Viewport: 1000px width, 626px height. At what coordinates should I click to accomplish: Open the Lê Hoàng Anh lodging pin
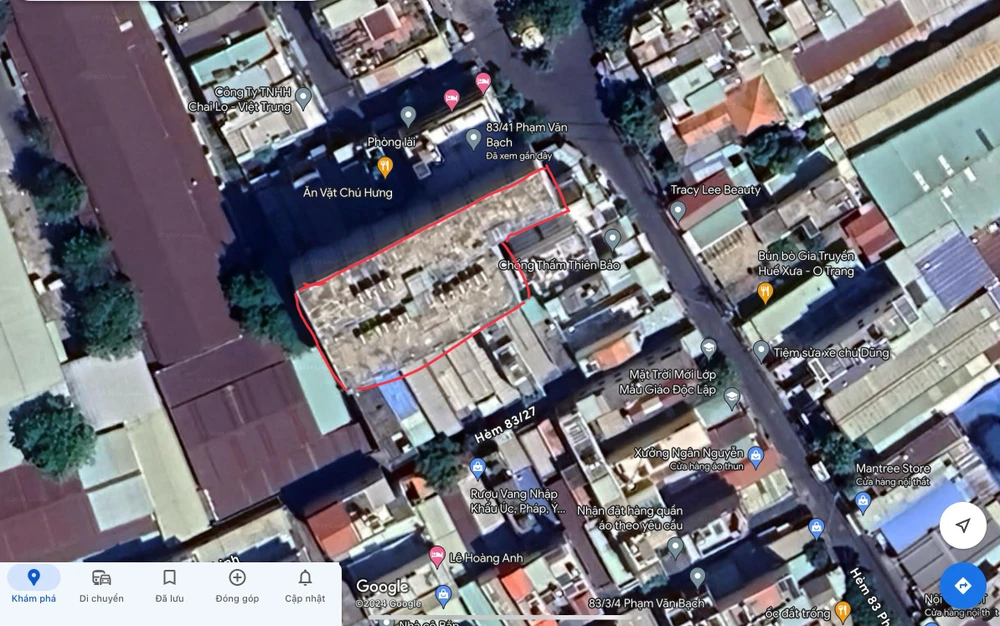coord(437,556)
